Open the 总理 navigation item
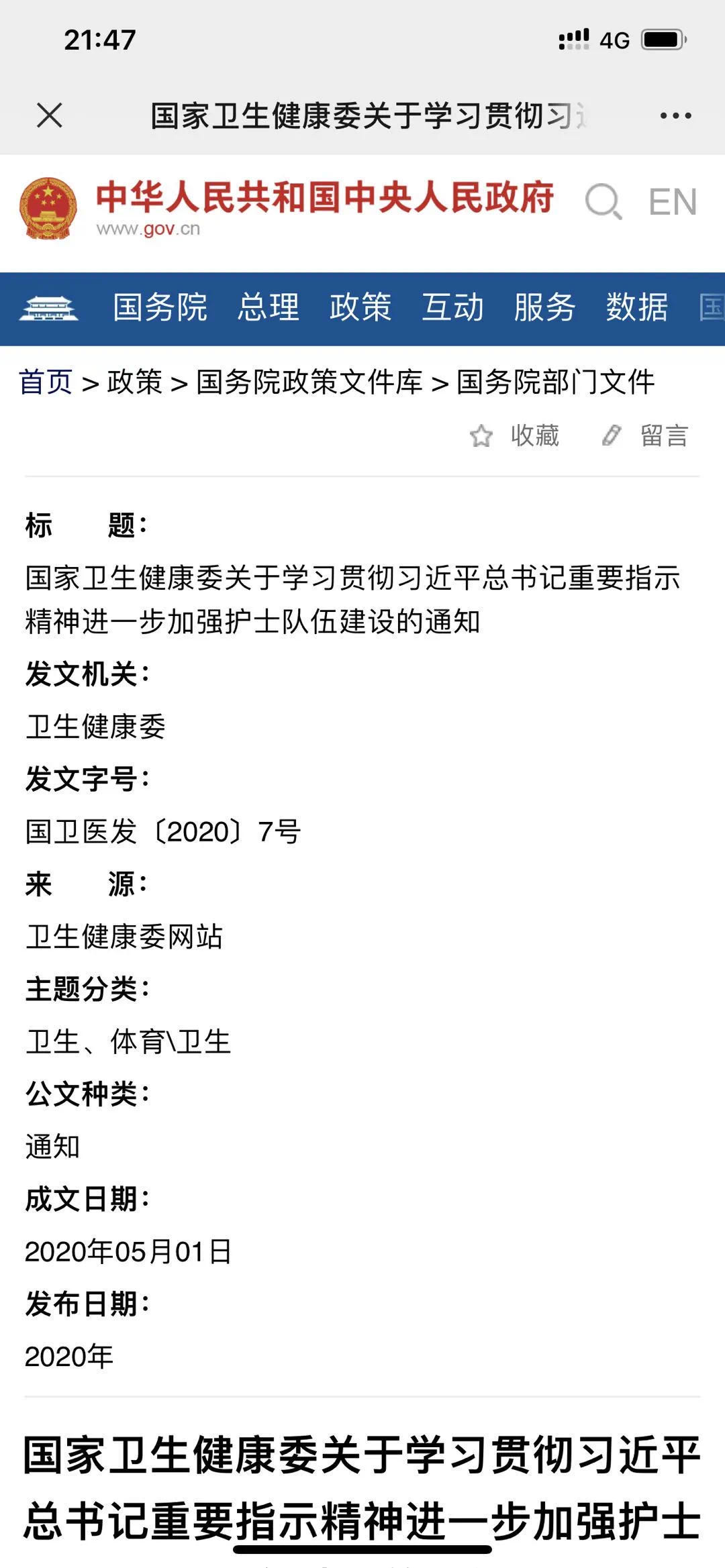This screenshot has height=1568, width=725. [x=269, y=308]
